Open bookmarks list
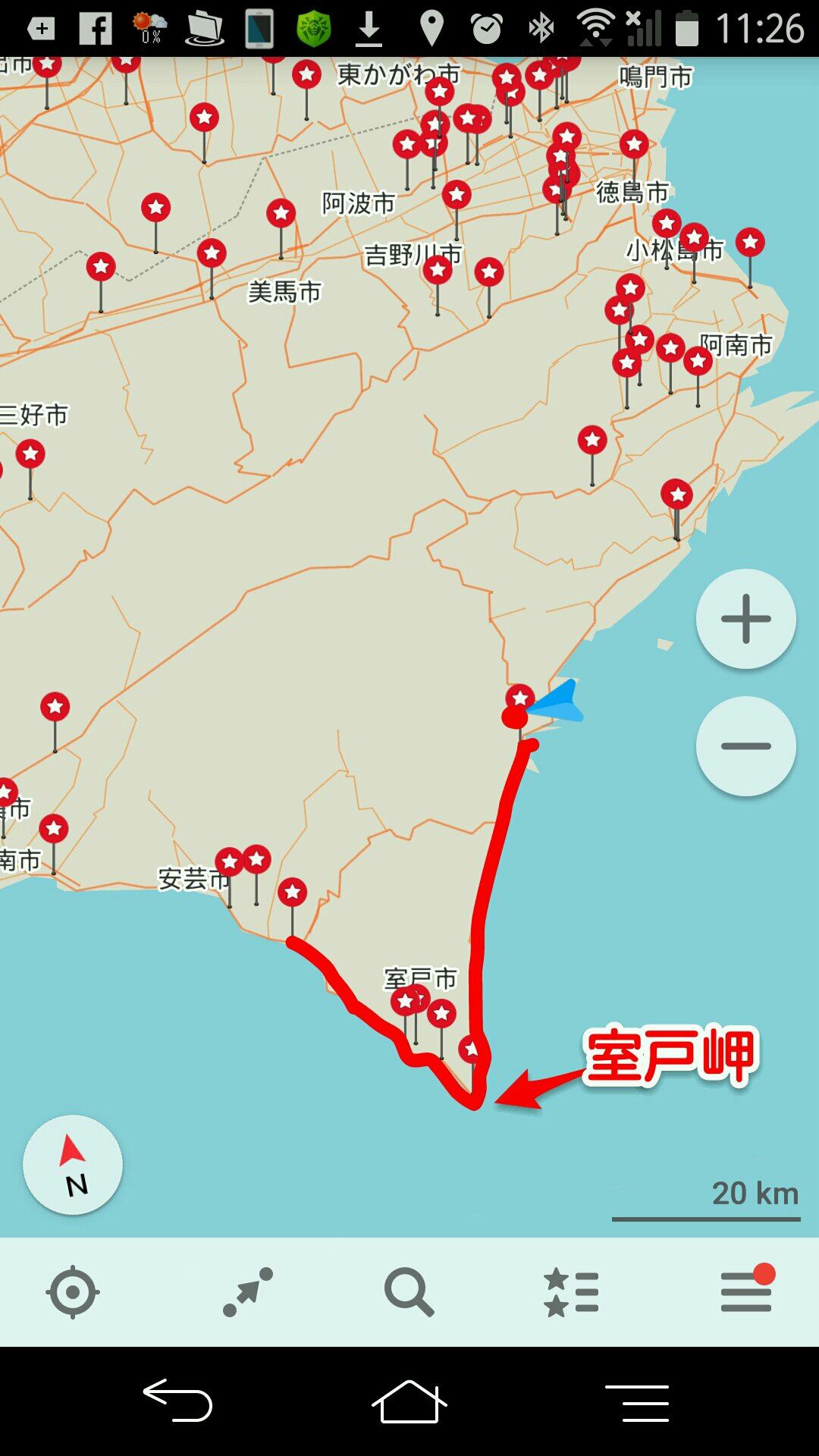The width and height of the screenshot is (819, 1456). [x=572, y=1291]
